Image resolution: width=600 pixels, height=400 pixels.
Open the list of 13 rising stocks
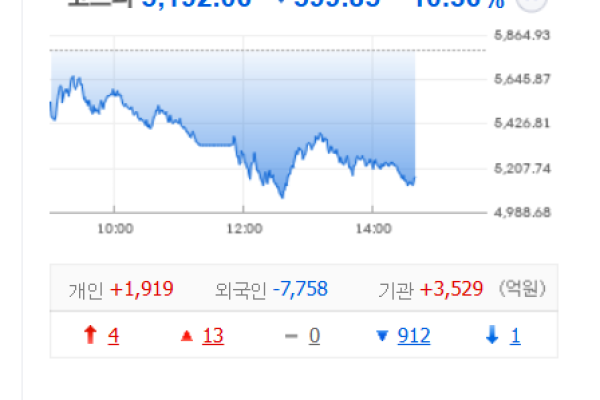pyautogui.click(x=212, y=337)
